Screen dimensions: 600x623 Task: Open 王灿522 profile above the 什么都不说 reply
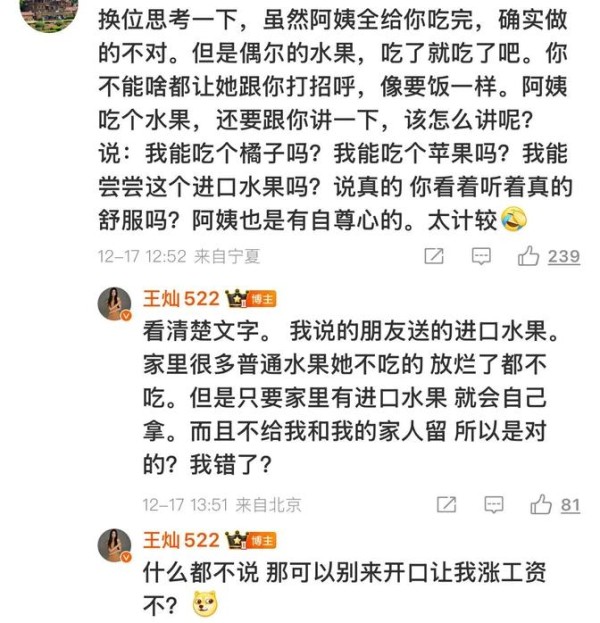pos(181,541)
